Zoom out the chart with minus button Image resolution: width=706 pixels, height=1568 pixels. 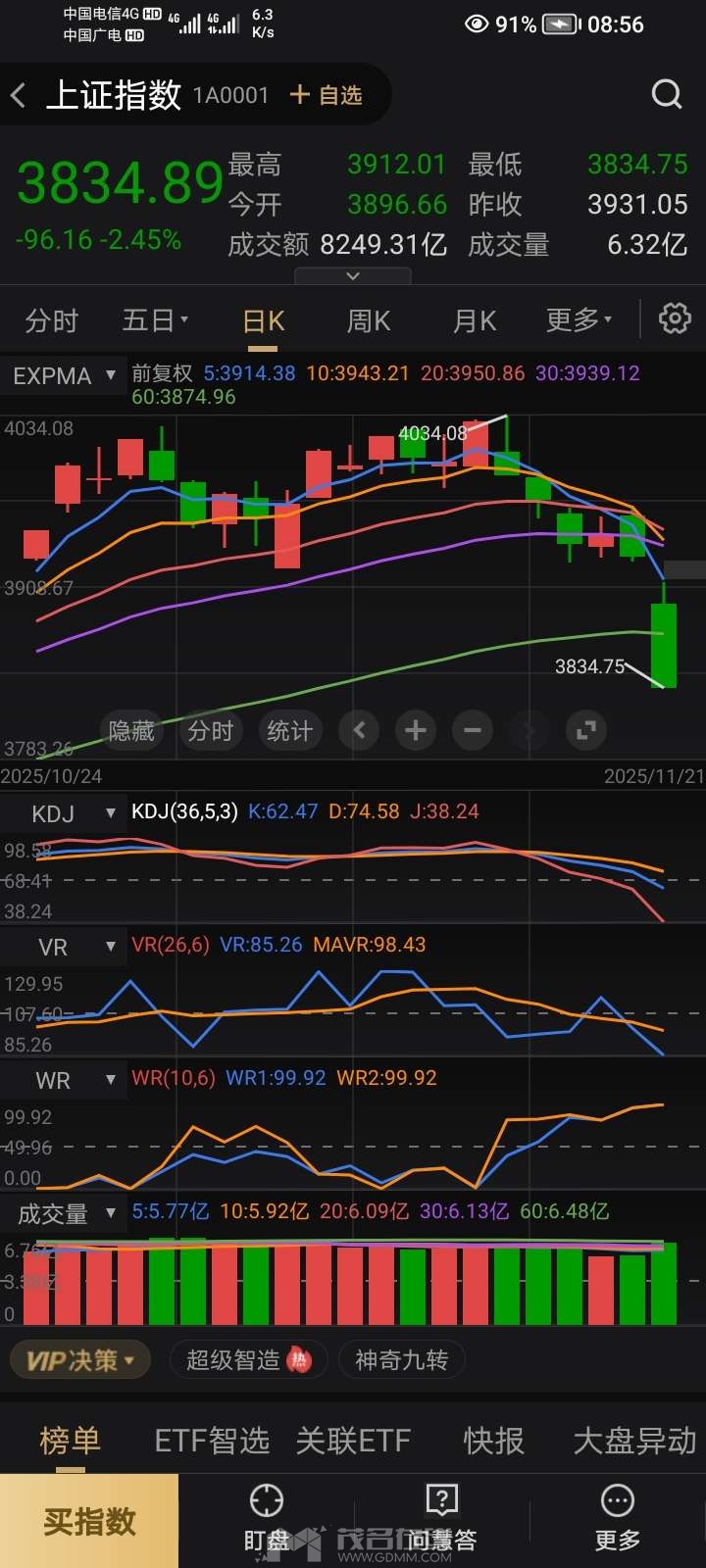(x=473, y=731)
